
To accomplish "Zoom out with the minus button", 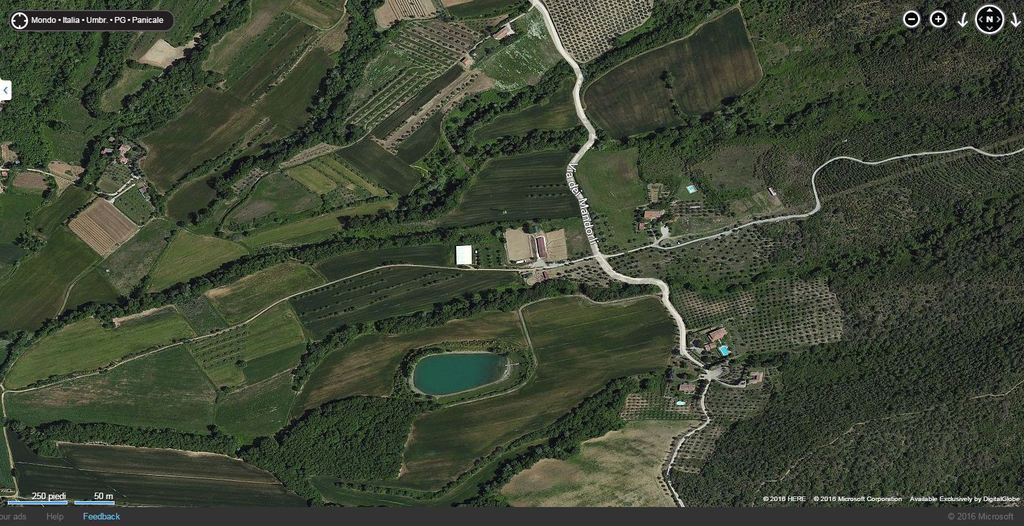I will coord(911,19).
